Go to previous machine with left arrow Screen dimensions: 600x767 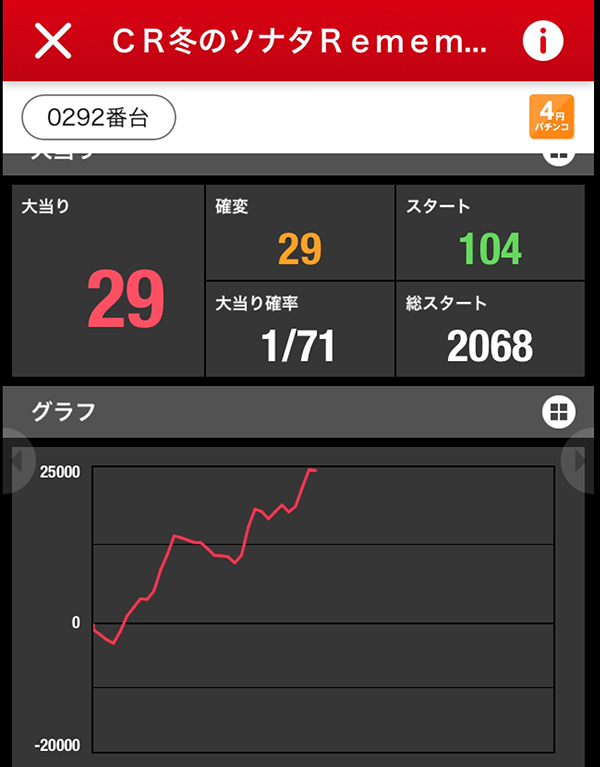tap(14, 461)
